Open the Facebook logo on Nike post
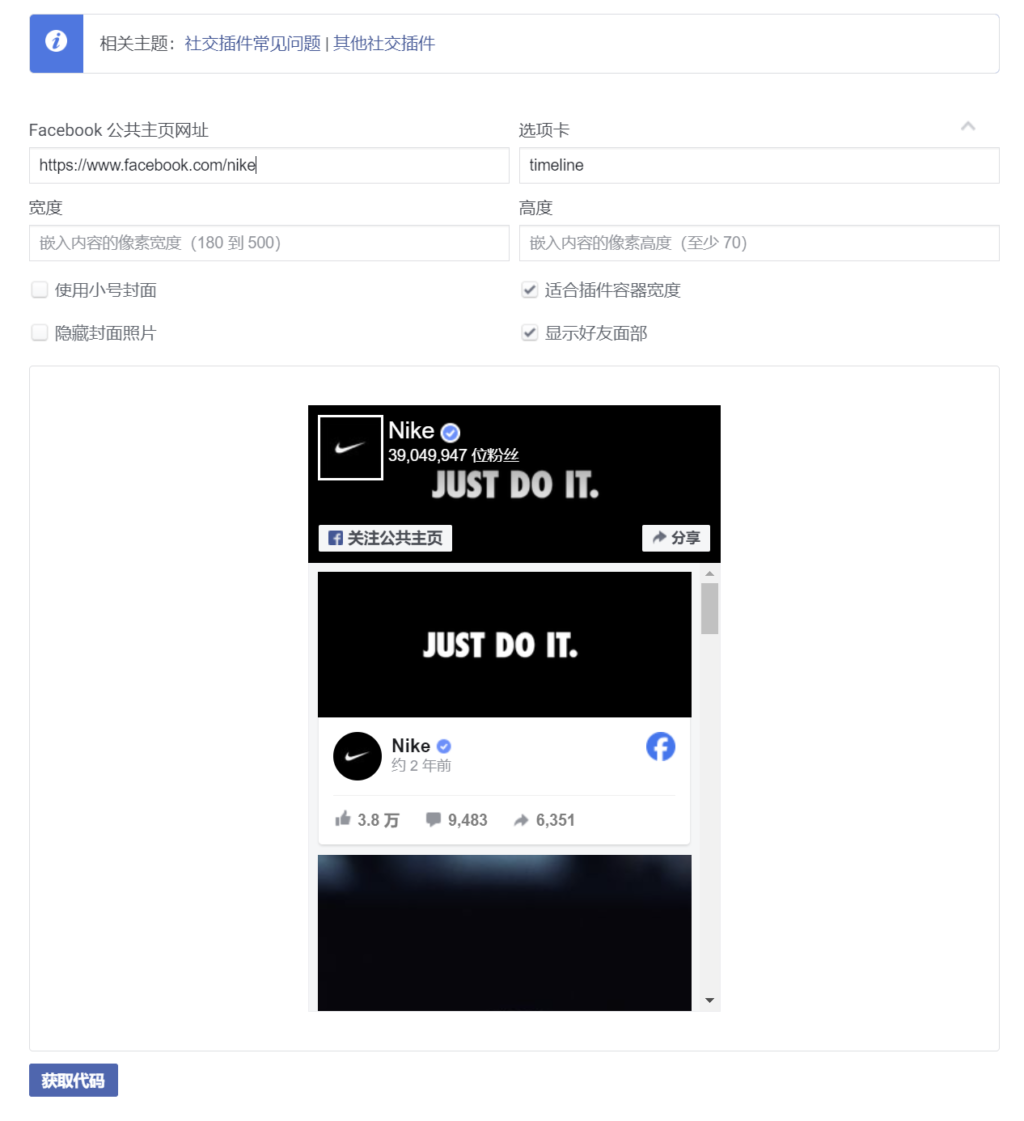This screenshot has width=1024, height=1121. 660,747
